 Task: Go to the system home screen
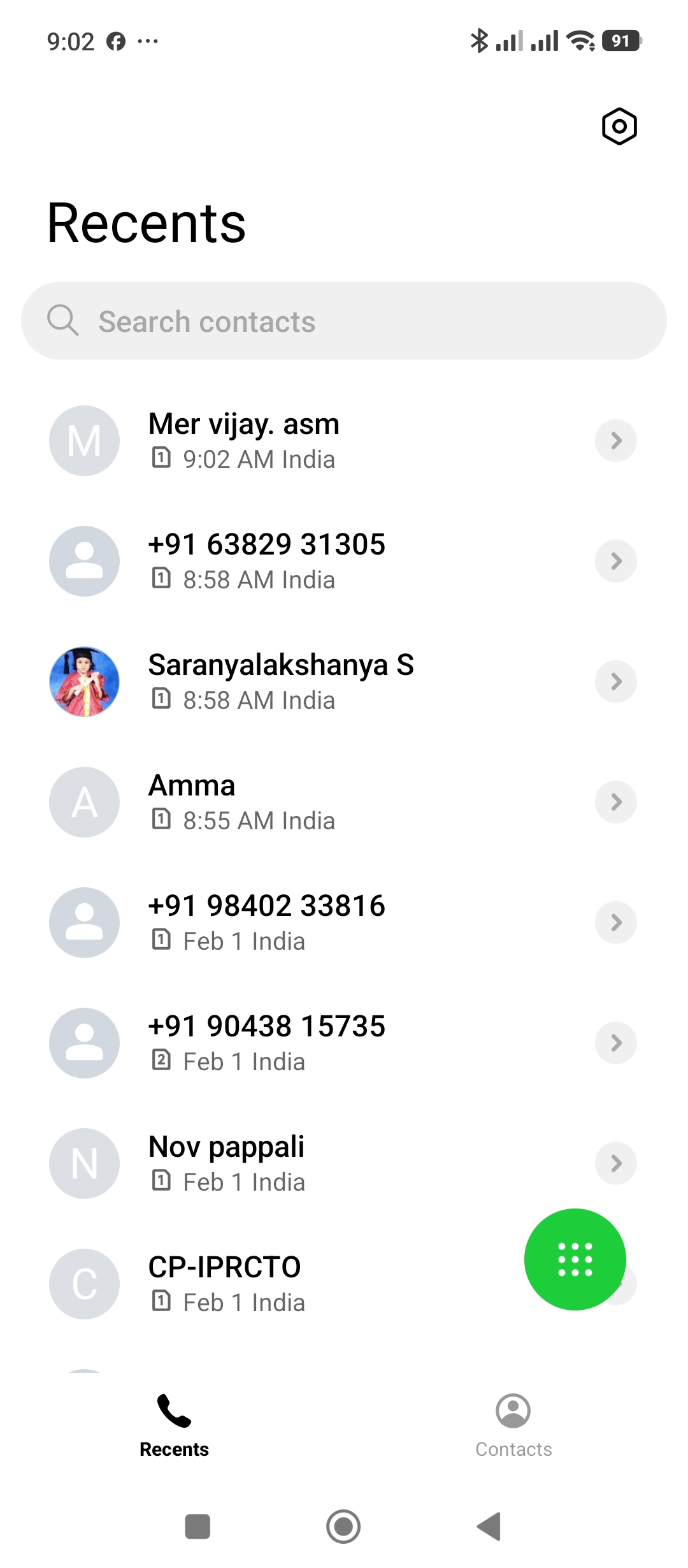tap(343, 1527)
